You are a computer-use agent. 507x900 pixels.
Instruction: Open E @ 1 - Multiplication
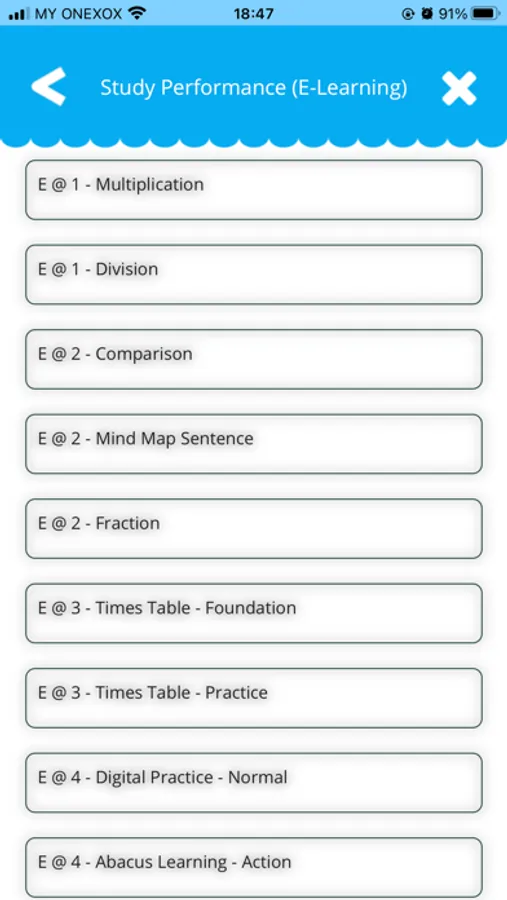[254, 190]
